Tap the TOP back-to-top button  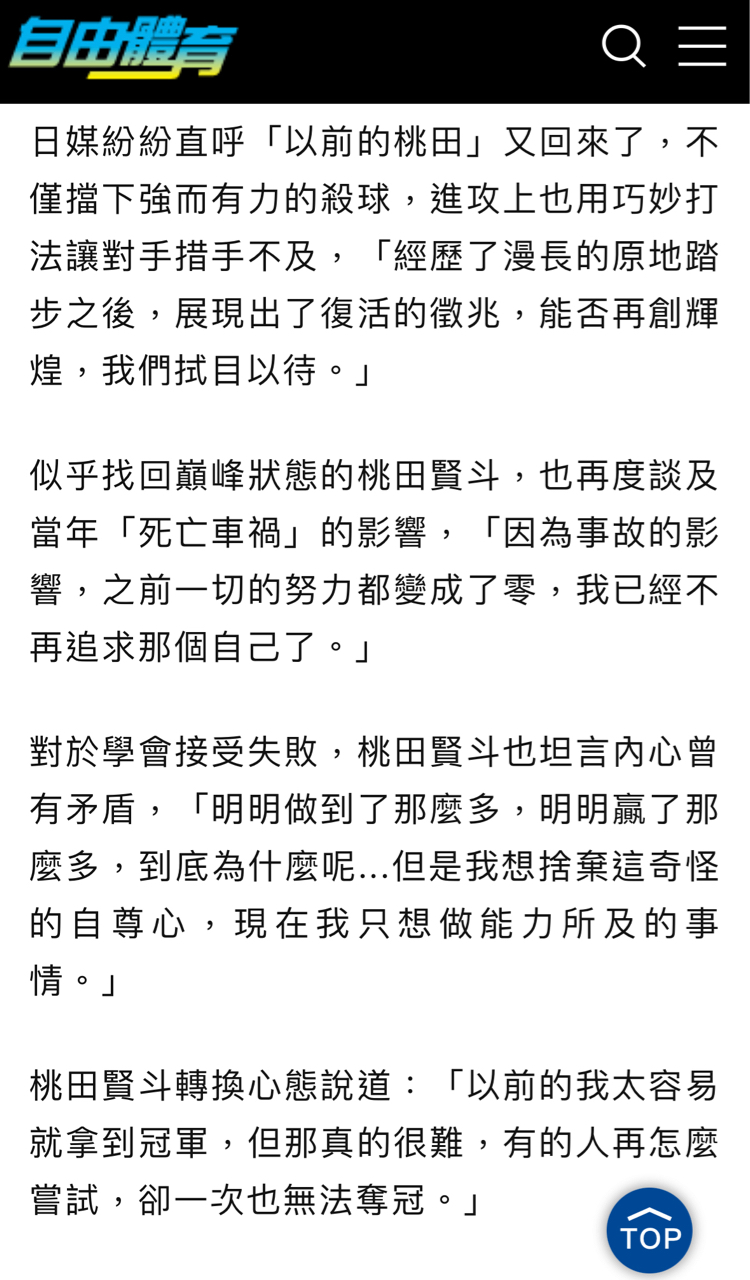(x=650, y=1231)
